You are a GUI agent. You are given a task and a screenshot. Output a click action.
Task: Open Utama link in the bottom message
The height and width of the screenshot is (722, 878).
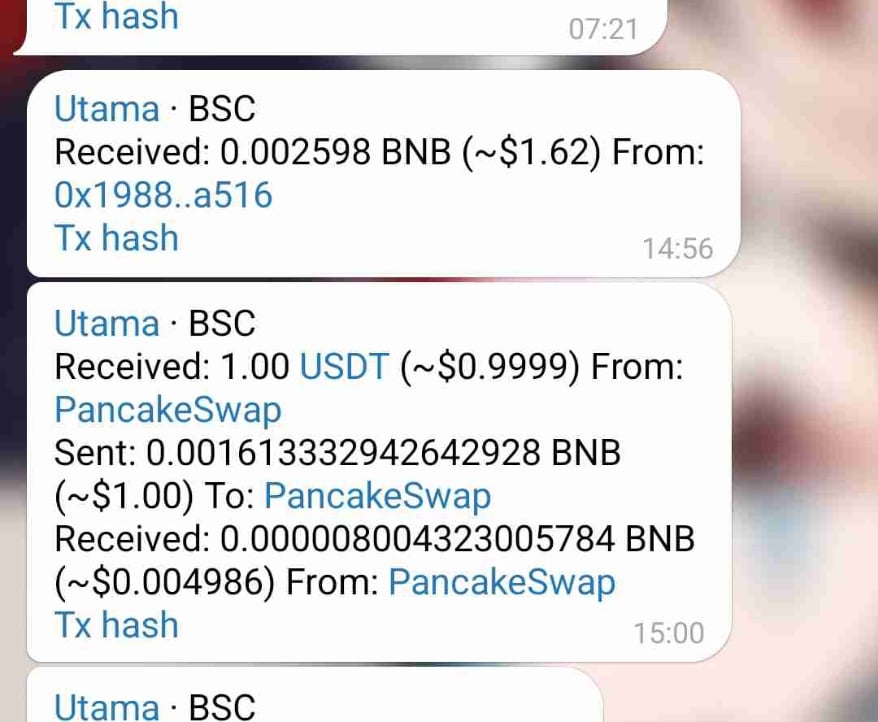click(x=106, y=707)
